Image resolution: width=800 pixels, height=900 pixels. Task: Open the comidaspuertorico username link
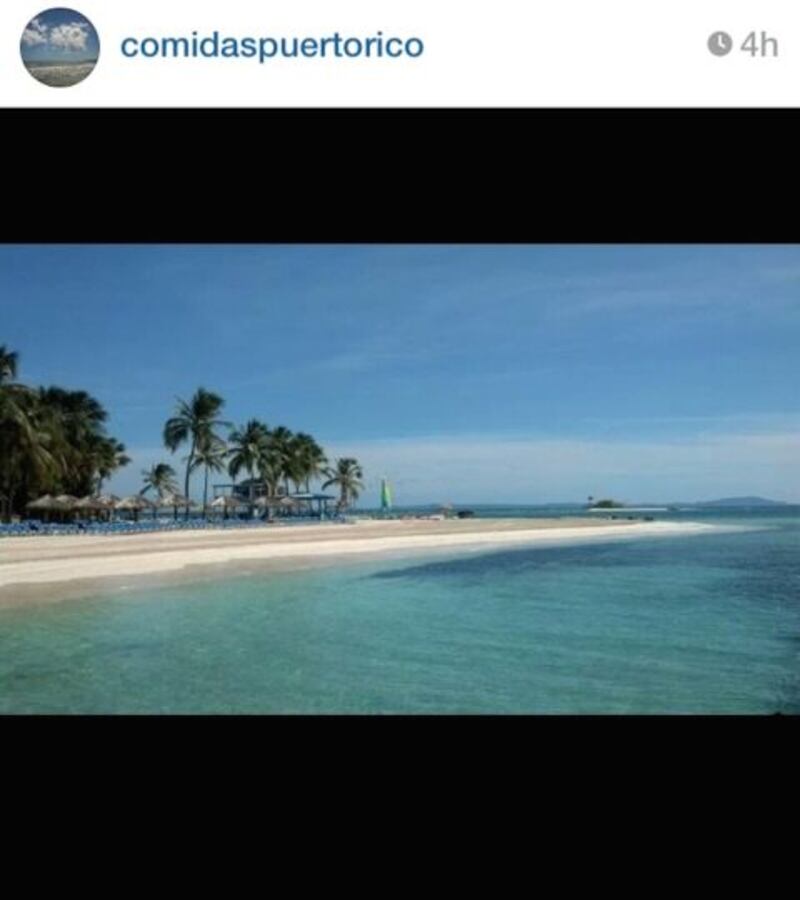pos(271,45)
